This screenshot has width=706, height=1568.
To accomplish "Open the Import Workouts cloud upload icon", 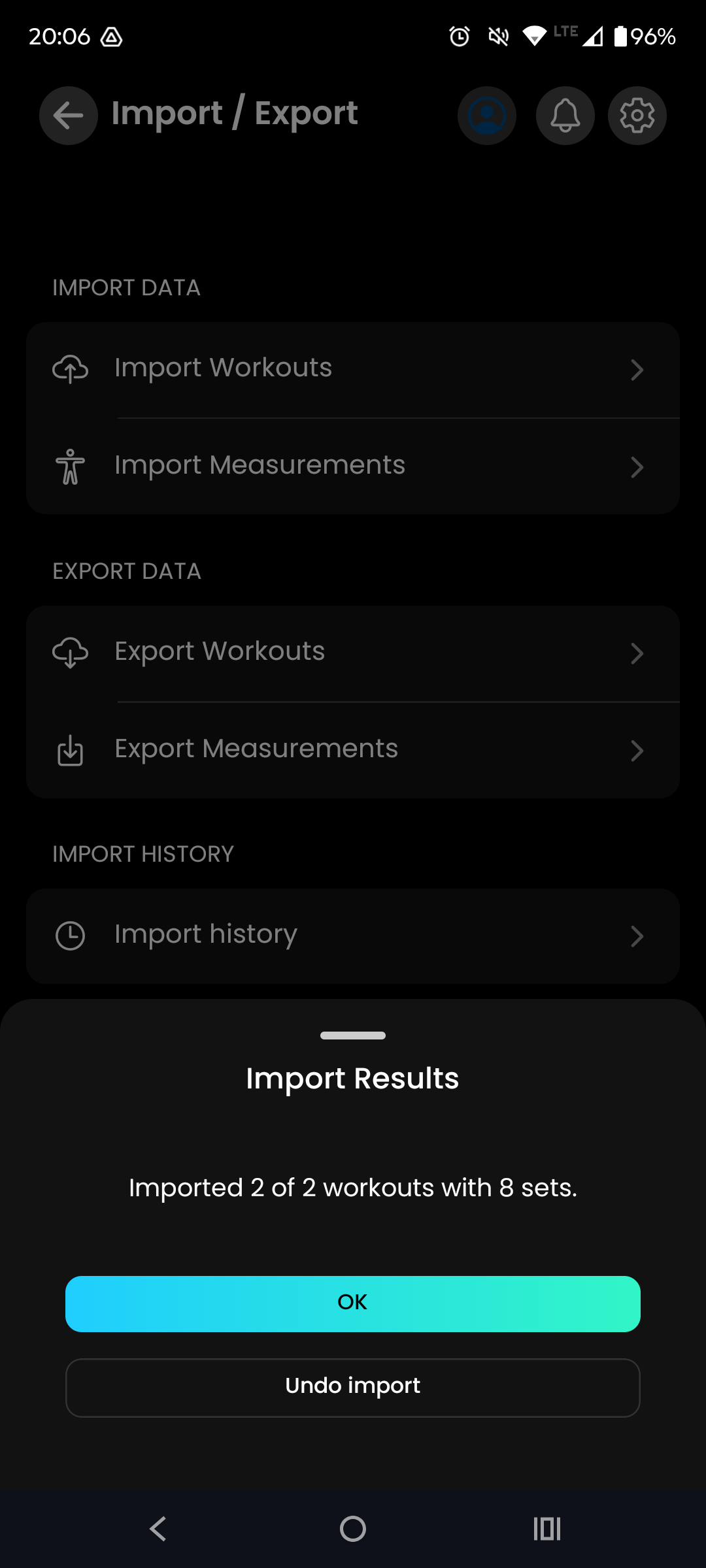I will 71,369.
